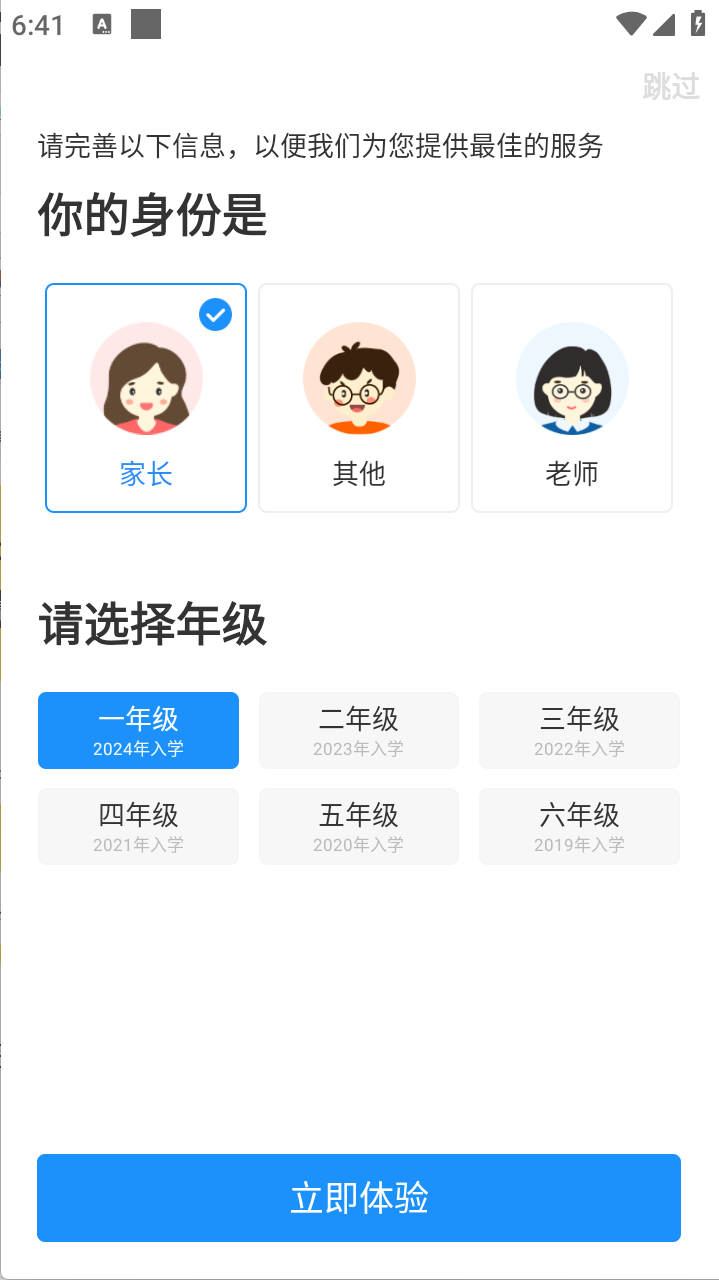Skip this setup with 跳过

671,87
